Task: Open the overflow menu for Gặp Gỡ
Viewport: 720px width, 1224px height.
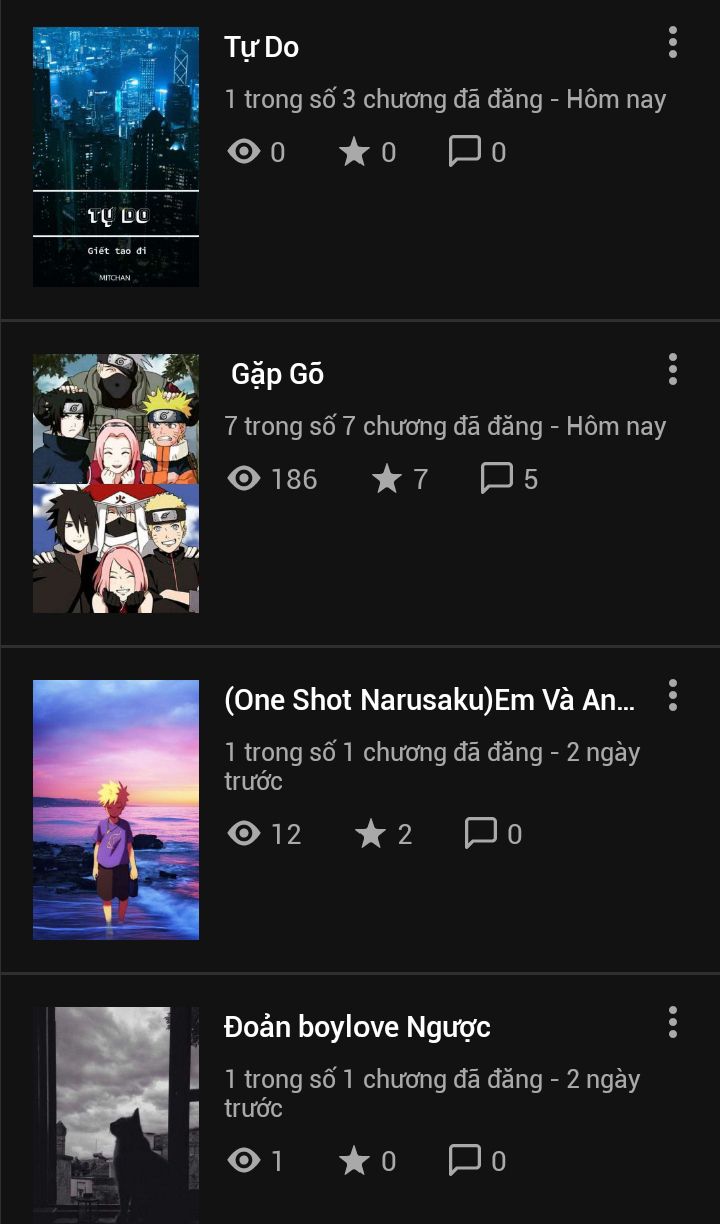Action: coord(672,369)
